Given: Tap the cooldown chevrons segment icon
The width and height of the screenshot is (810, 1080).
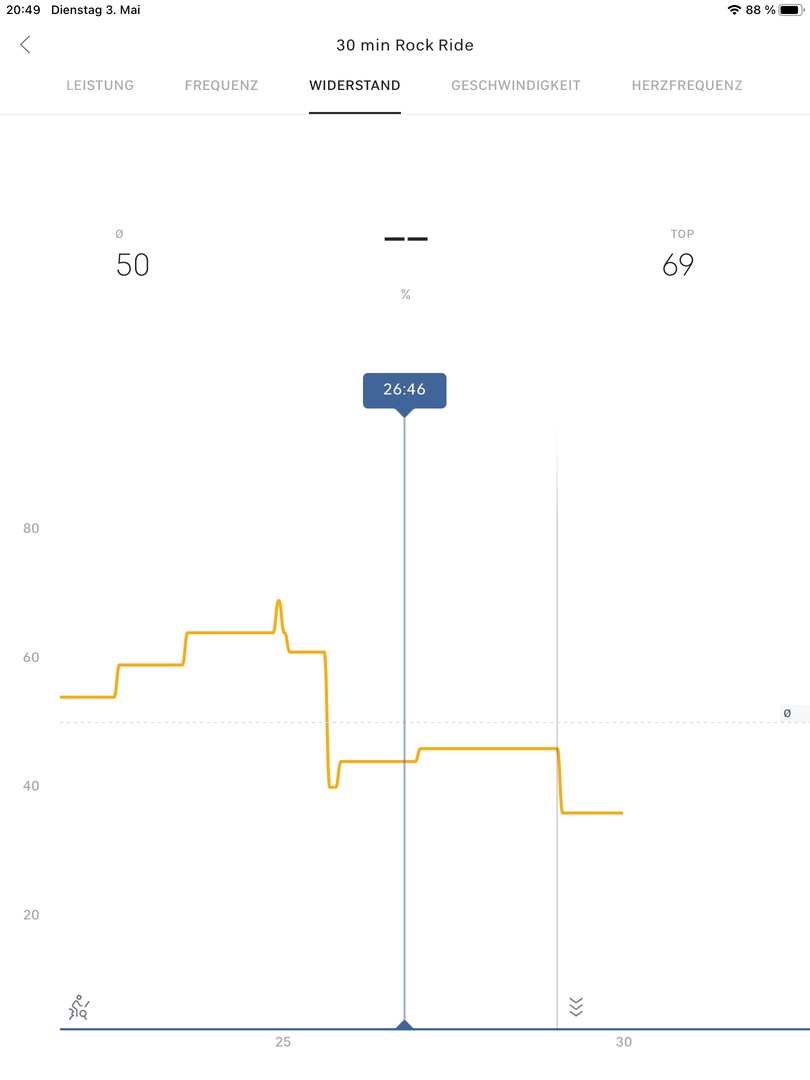Looking at the screenshot, I should 575,1006.
